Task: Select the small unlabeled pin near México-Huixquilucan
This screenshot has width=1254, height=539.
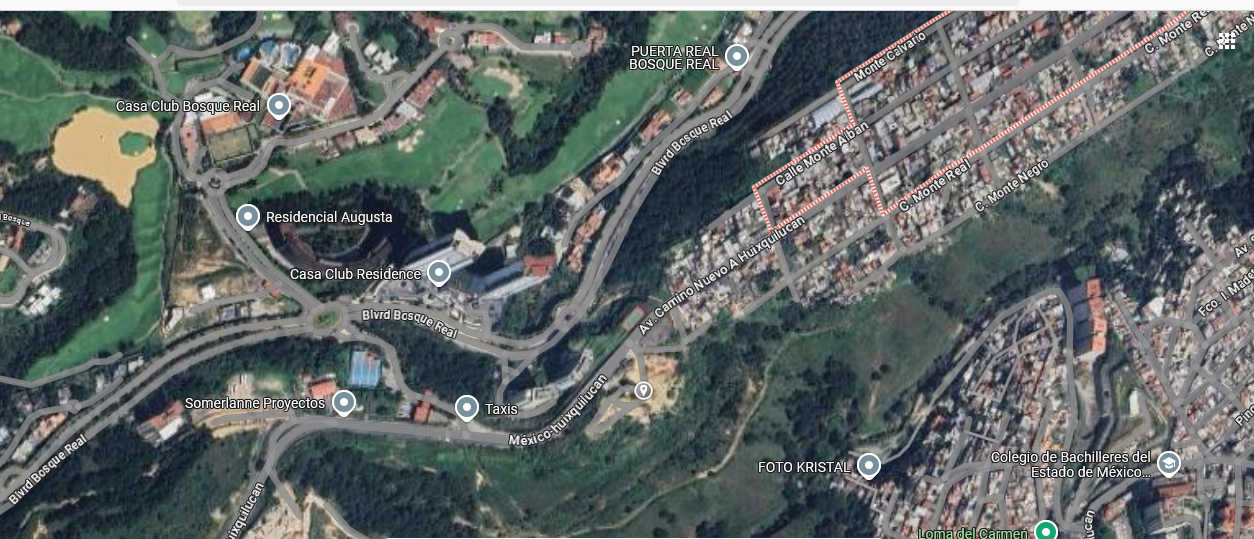Action: coord(644,390)
